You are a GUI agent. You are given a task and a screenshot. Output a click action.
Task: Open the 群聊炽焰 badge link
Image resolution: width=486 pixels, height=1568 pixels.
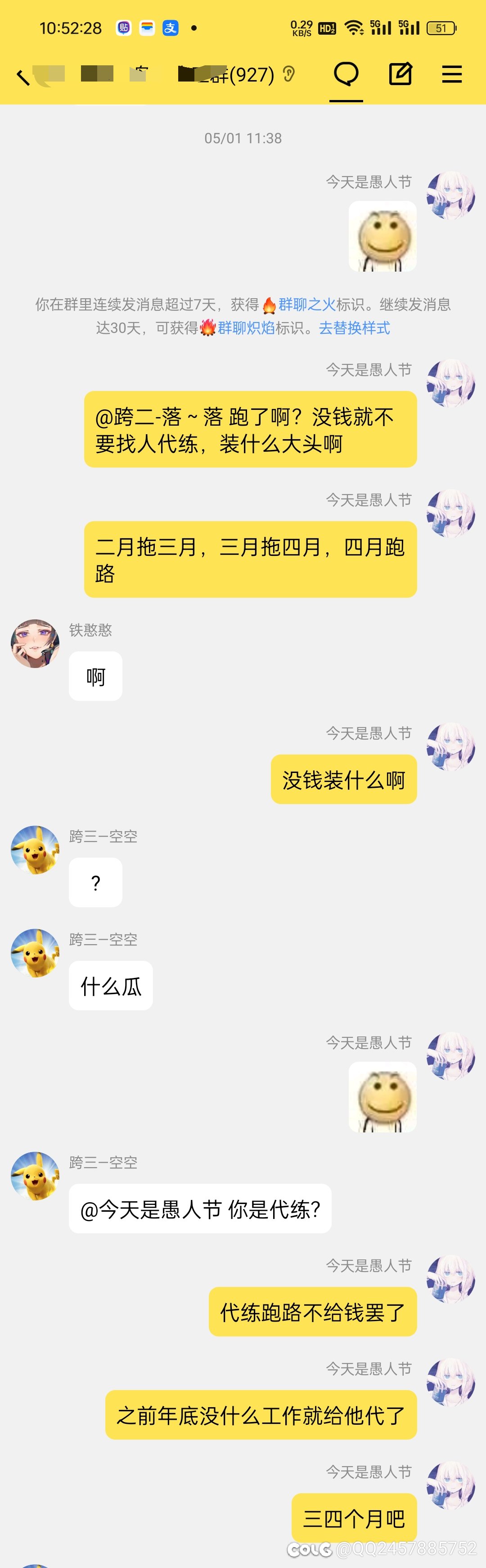tap(246, 328)
